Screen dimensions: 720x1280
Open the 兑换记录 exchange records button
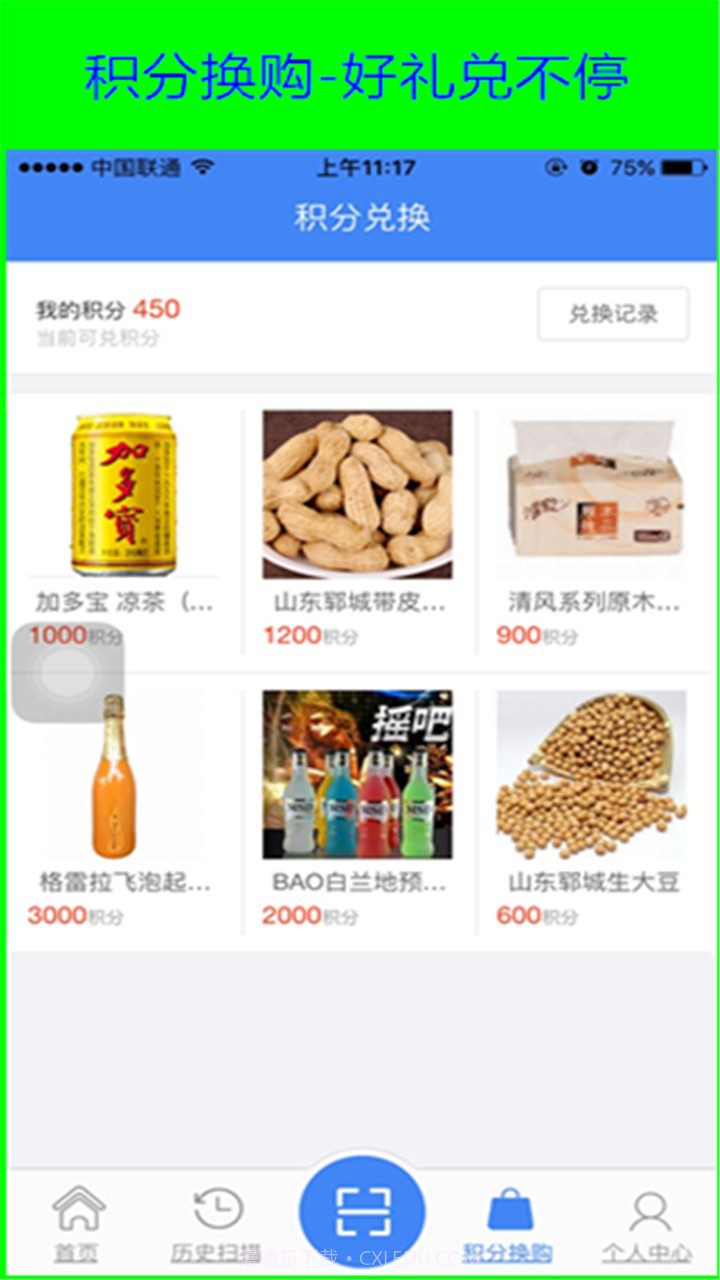612,314
